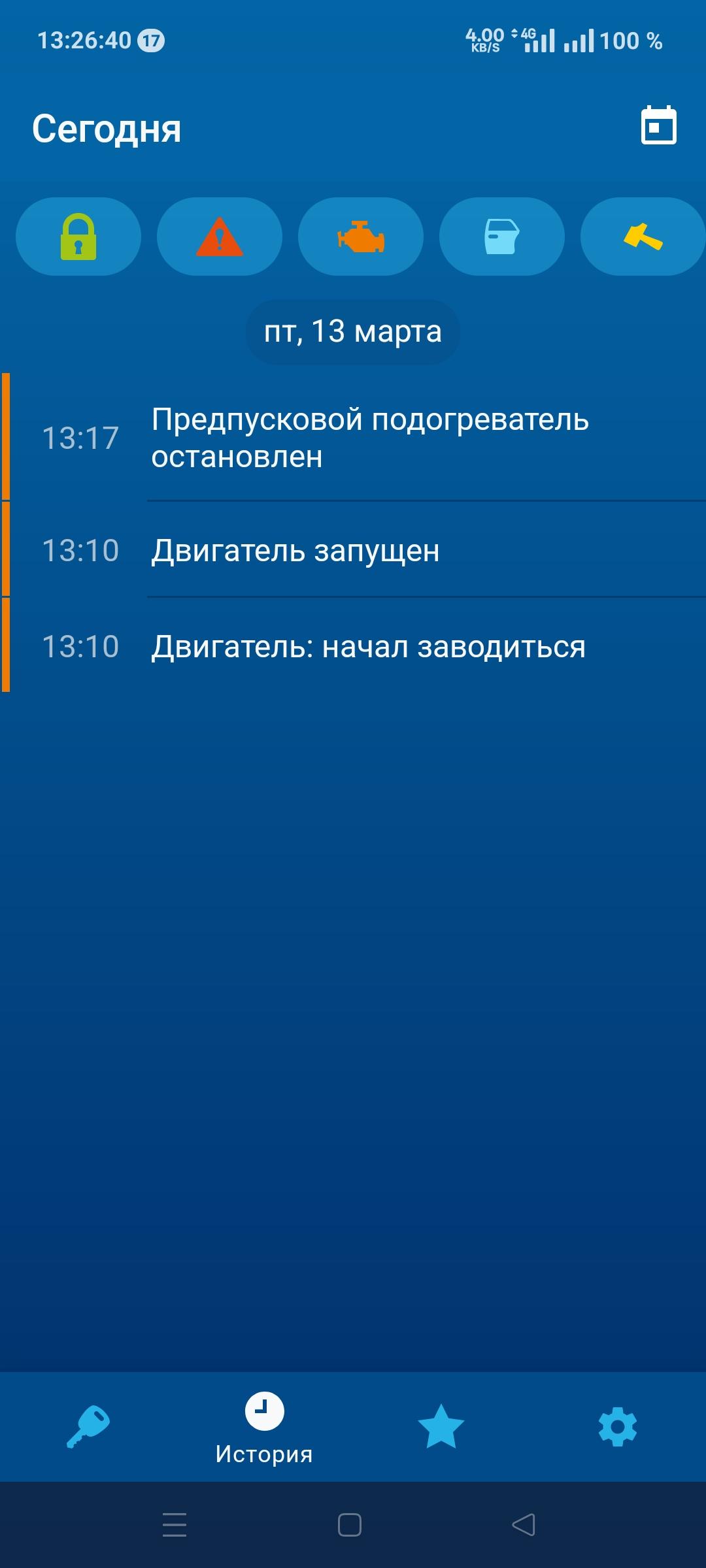The height and width of the screenshot is (1568, 706).
Task: Filter history by door events
Action: click(x=502, y=237)
